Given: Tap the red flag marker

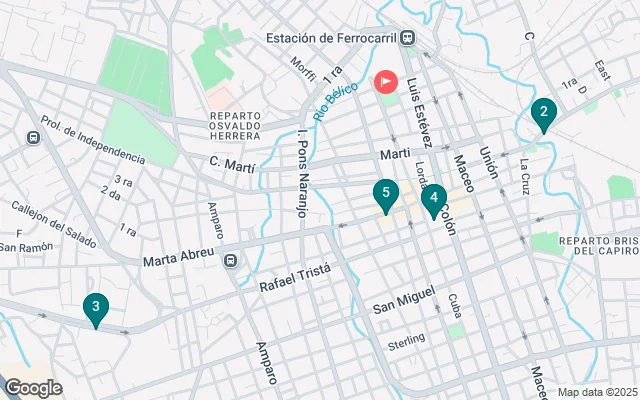Looking at the screenshot, I should pos(386,81).
